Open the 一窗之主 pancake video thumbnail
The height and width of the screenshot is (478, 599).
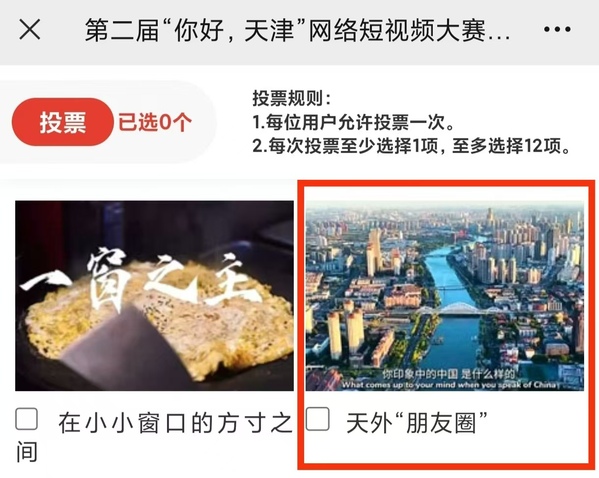[x=154, y=296]
